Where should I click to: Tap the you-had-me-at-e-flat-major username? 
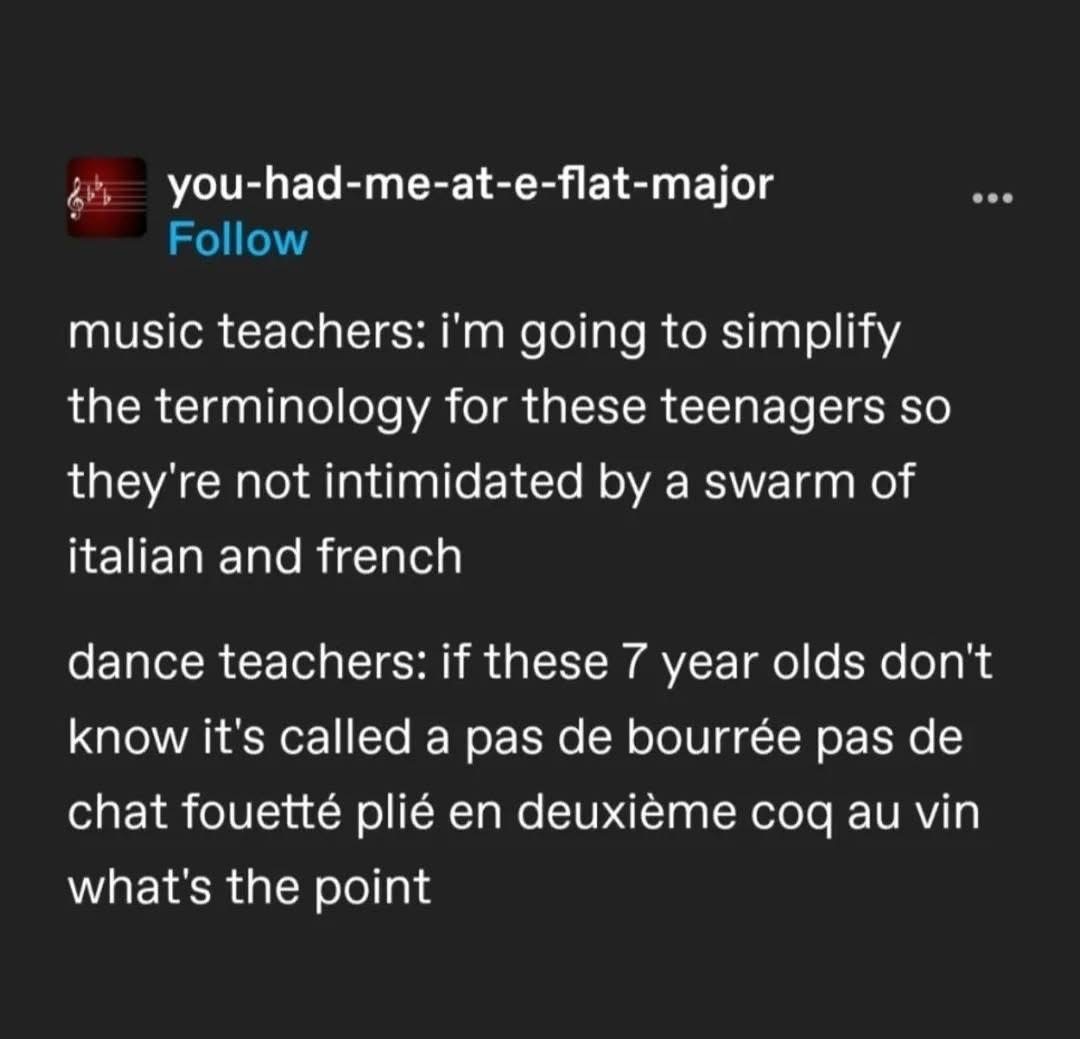(470, 185)
